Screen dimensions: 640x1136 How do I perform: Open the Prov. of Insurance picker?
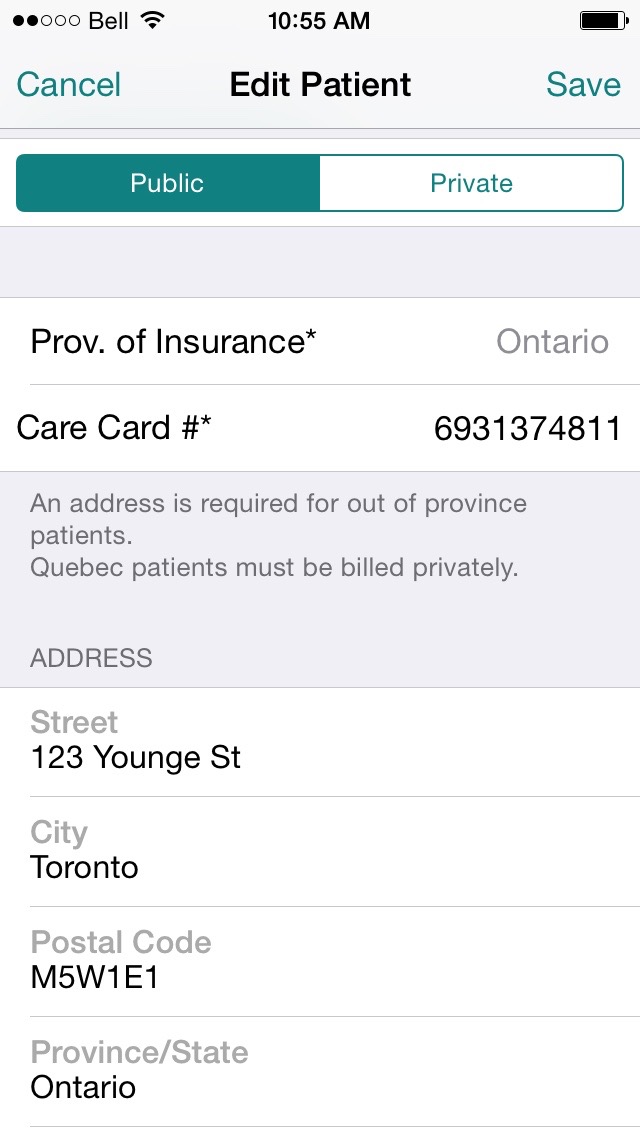[320, 341]
